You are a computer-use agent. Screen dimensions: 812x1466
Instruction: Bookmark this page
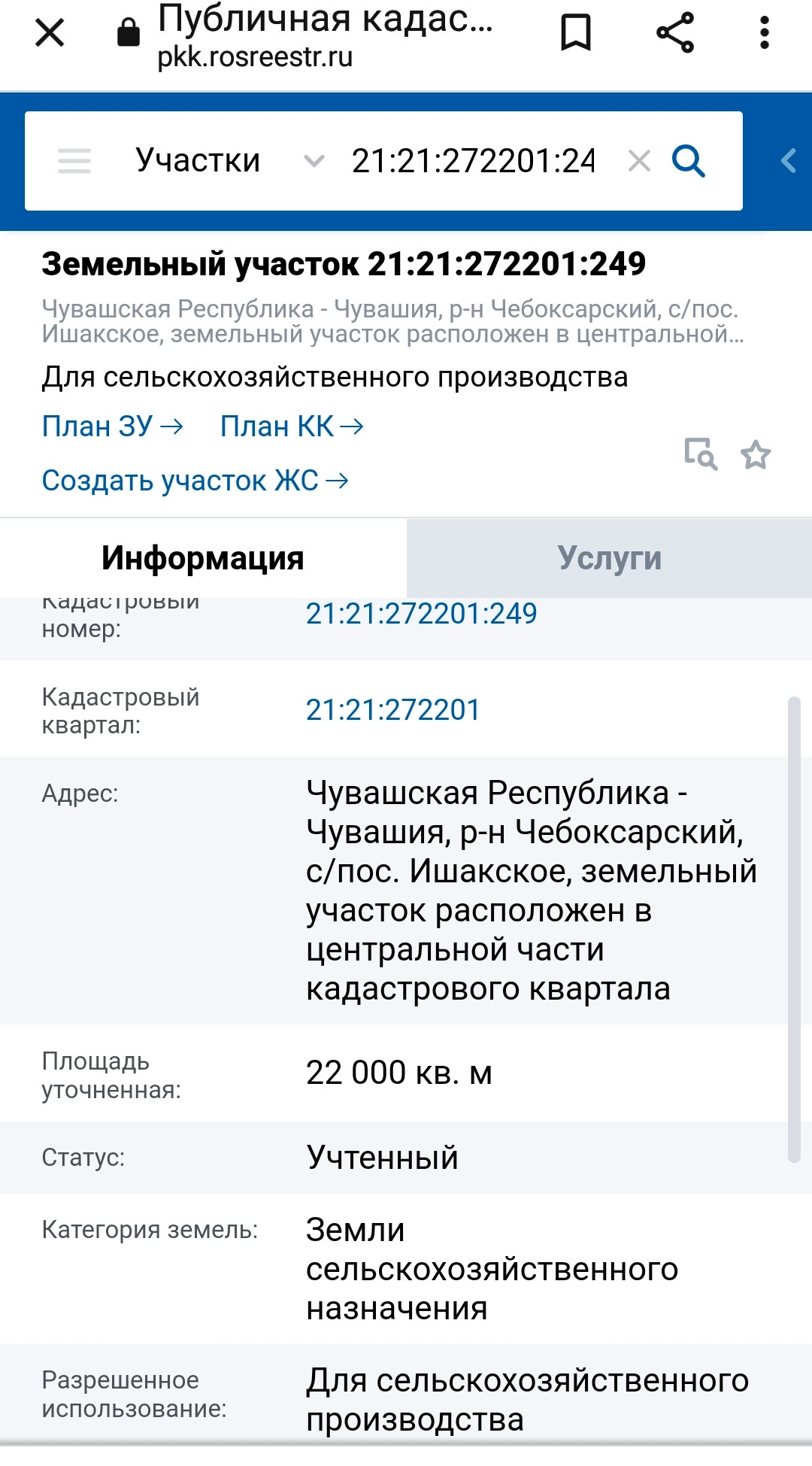pos(576,33)
